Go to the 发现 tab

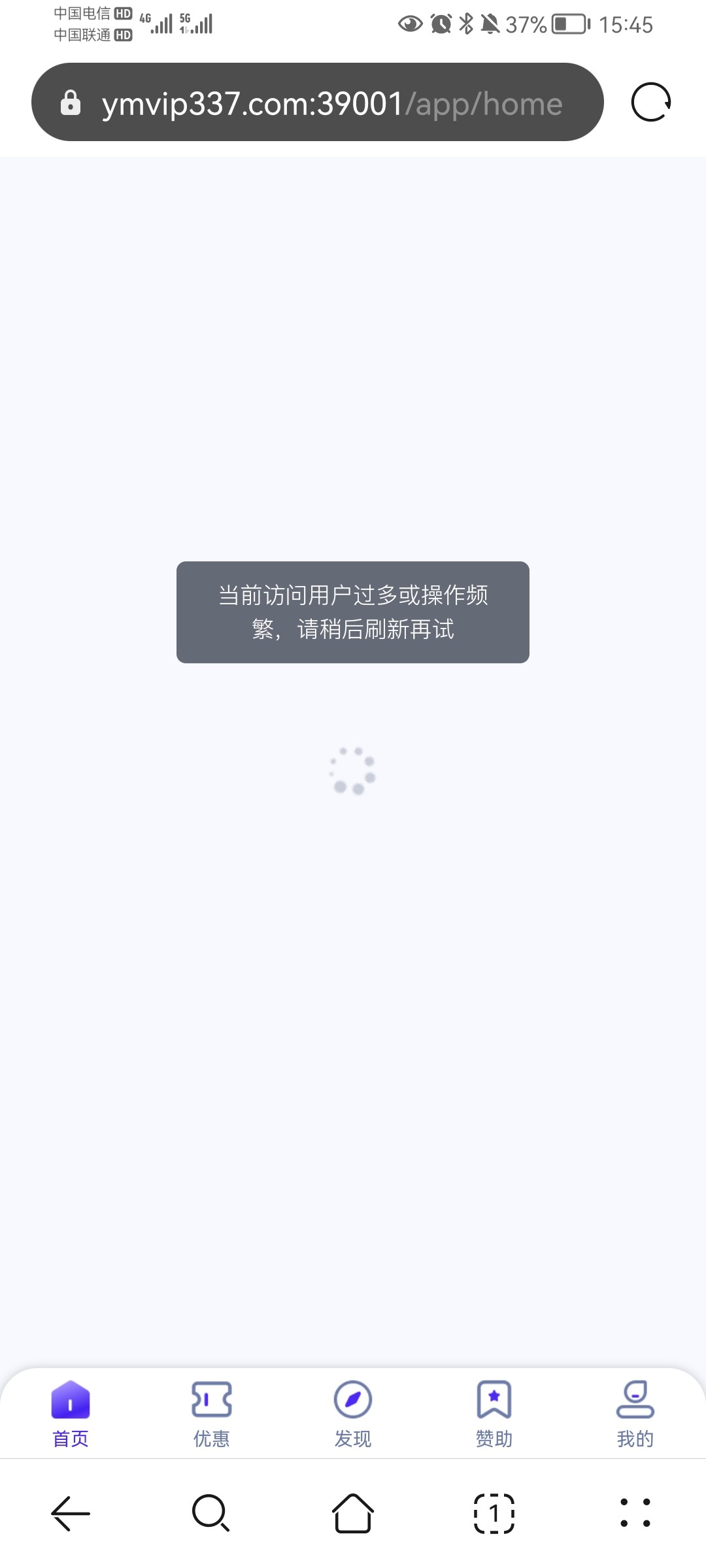tap(353, 1414)
